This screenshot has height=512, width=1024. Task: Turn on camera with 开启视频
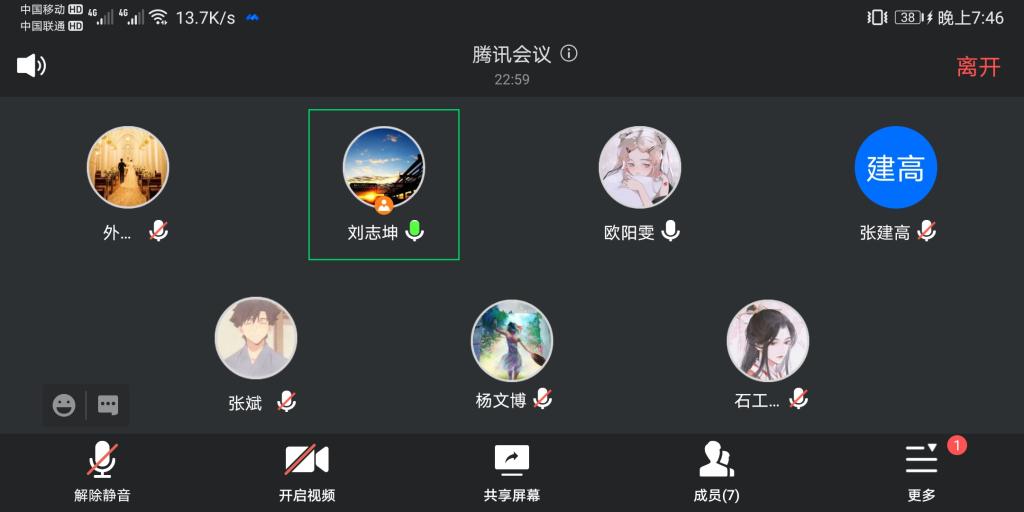tap(306, 471)
